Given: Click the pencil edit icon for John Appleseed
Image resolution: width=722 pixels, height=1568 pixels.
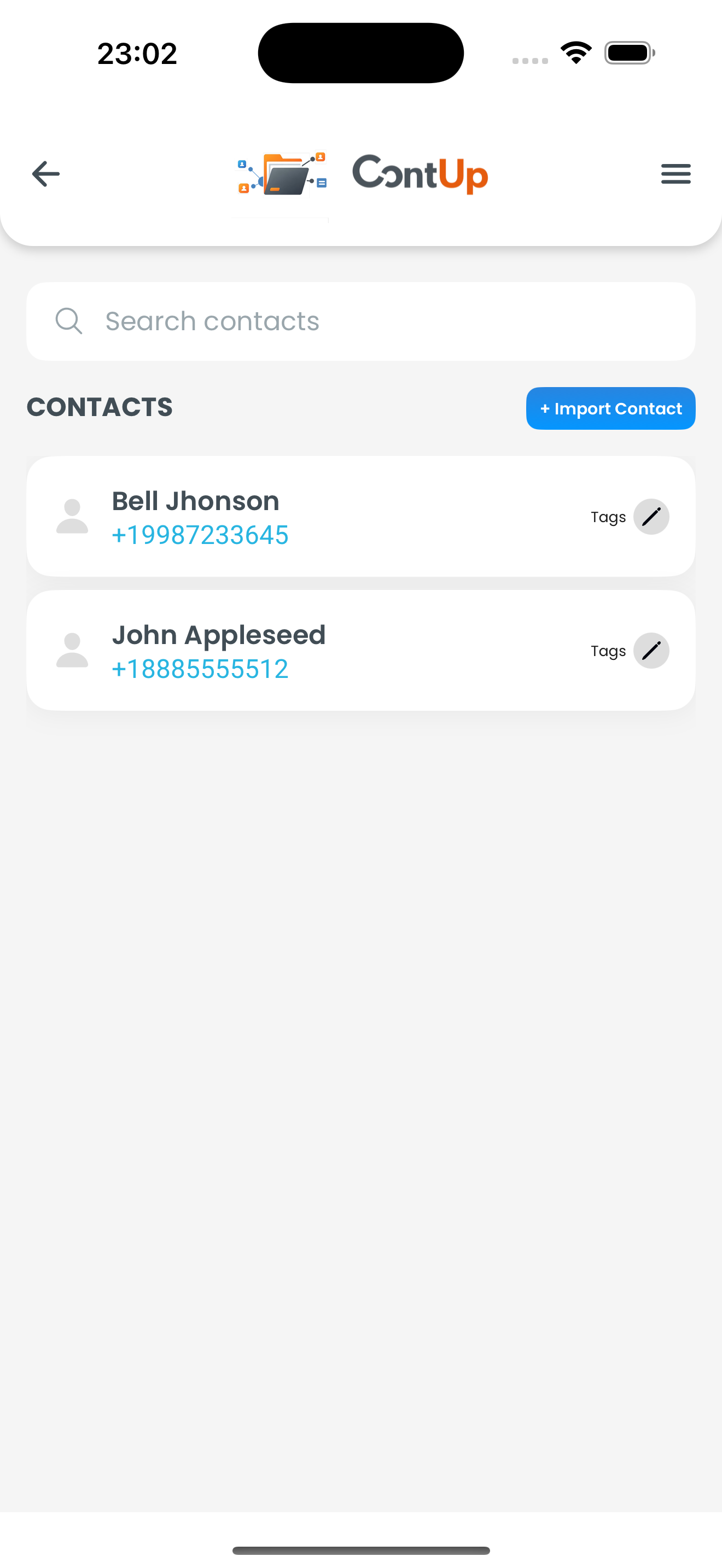Looking at the screenshot, I should pos(651,650).
